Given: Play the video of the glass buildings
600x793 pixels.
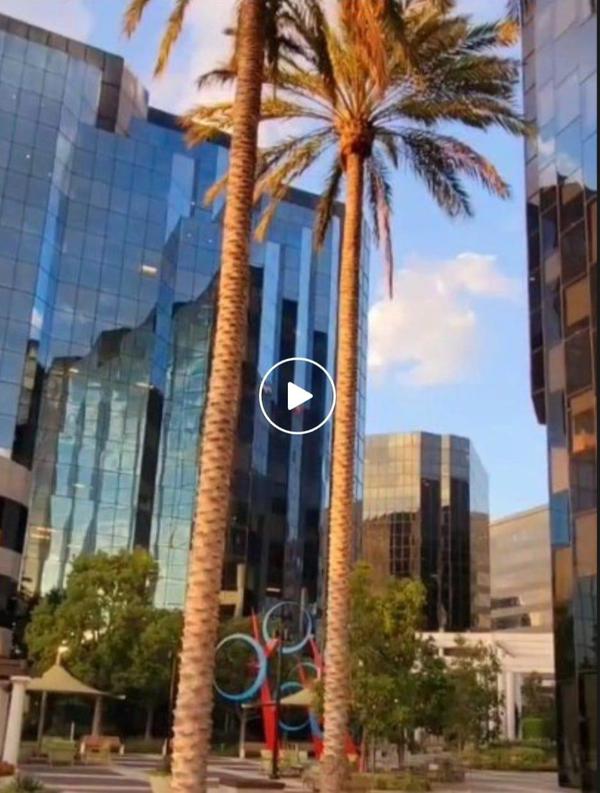Looking at the screenshot, I should [297, 396].
